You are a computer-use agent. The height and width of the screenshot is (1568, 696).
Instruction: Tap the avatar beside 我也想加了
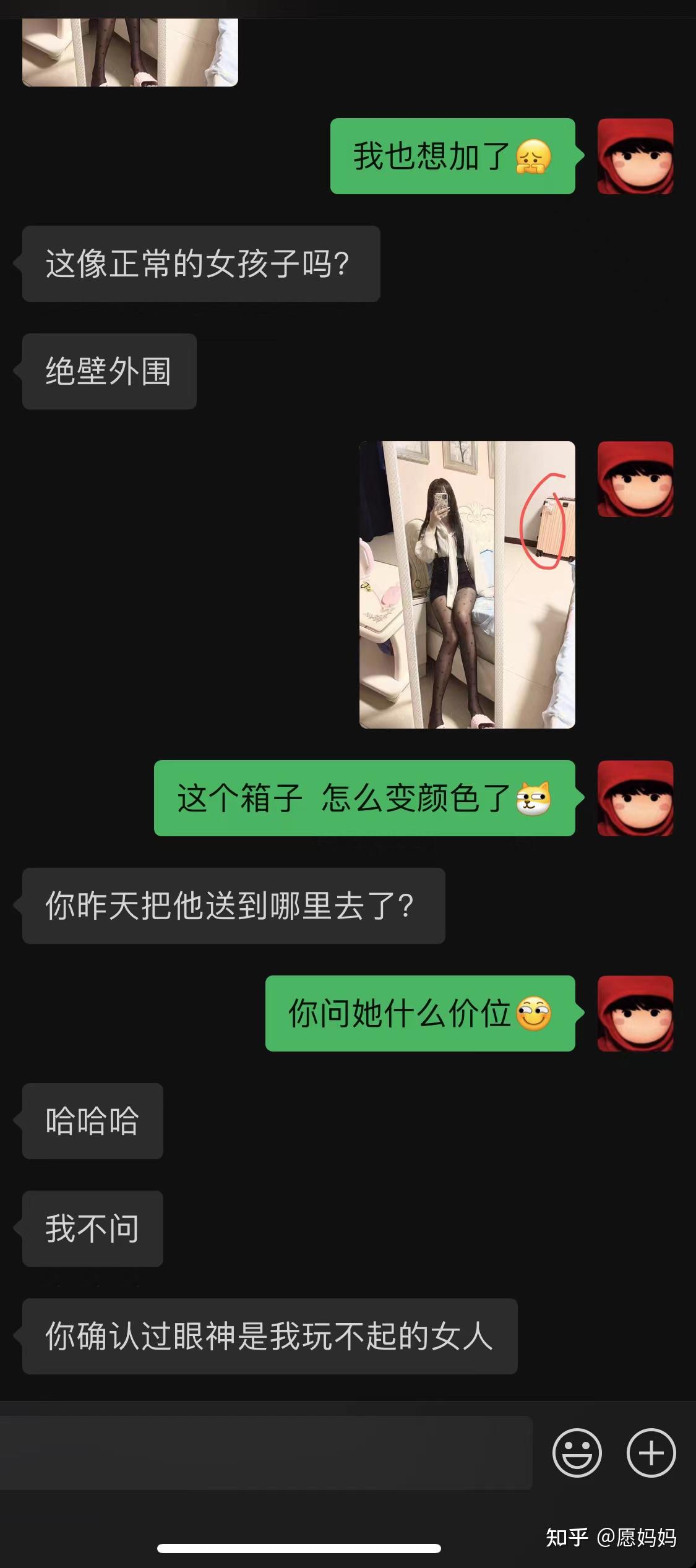click(x=635, y=156)
